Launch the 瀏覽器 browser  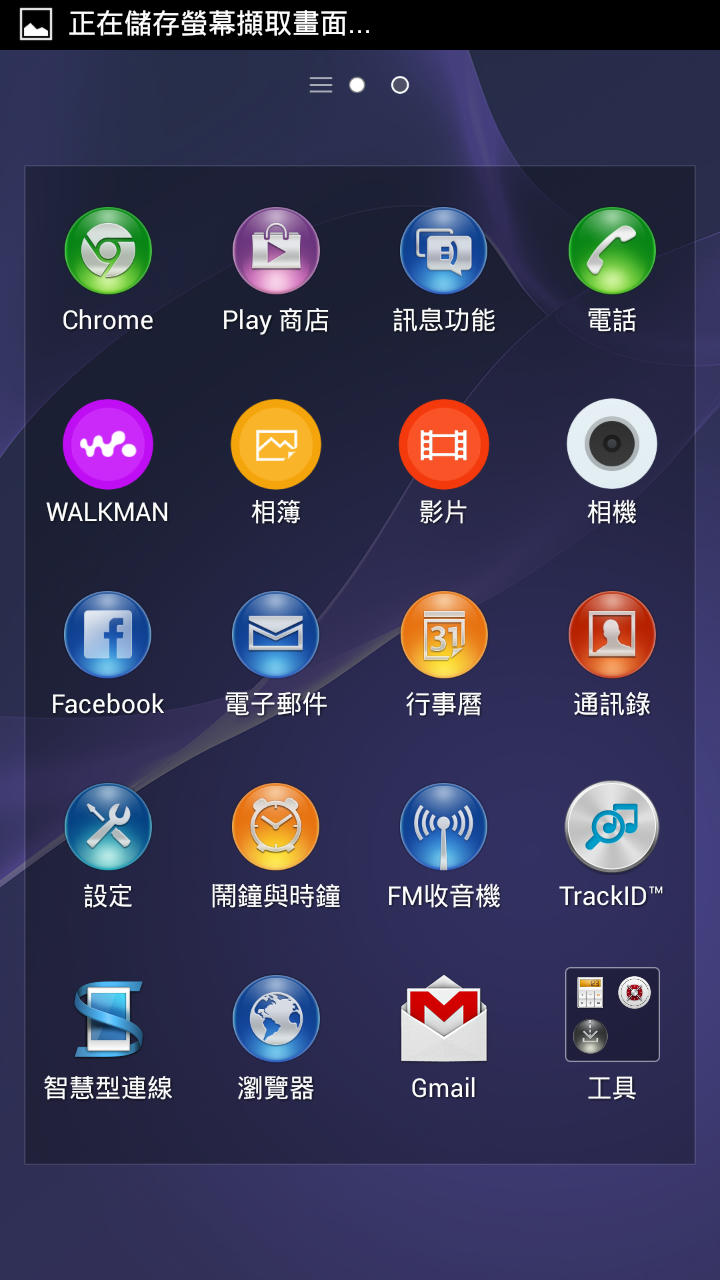point(276,1019)
